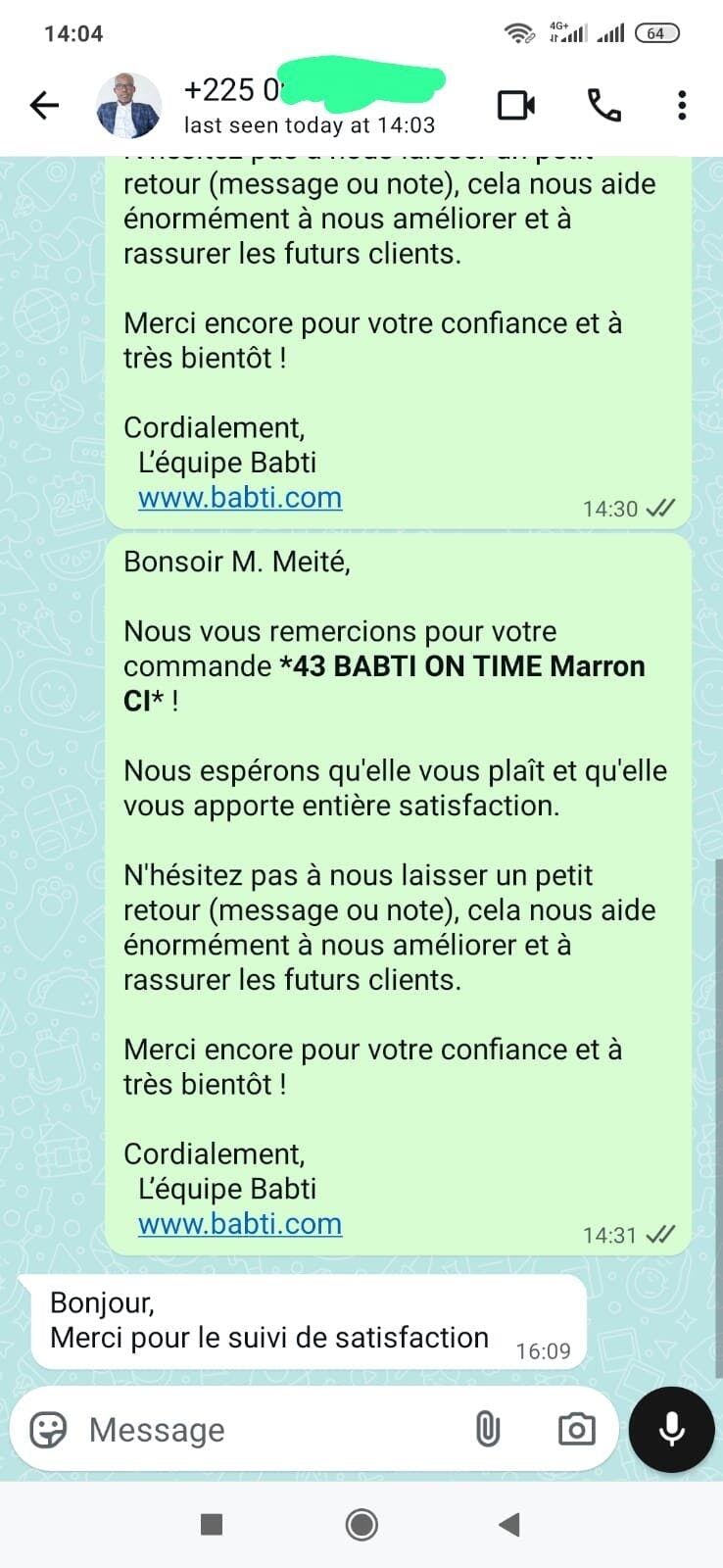Attach a file with the paperclip
This screenshot has width=723, height=1568.
click(x=487, y=1430)
